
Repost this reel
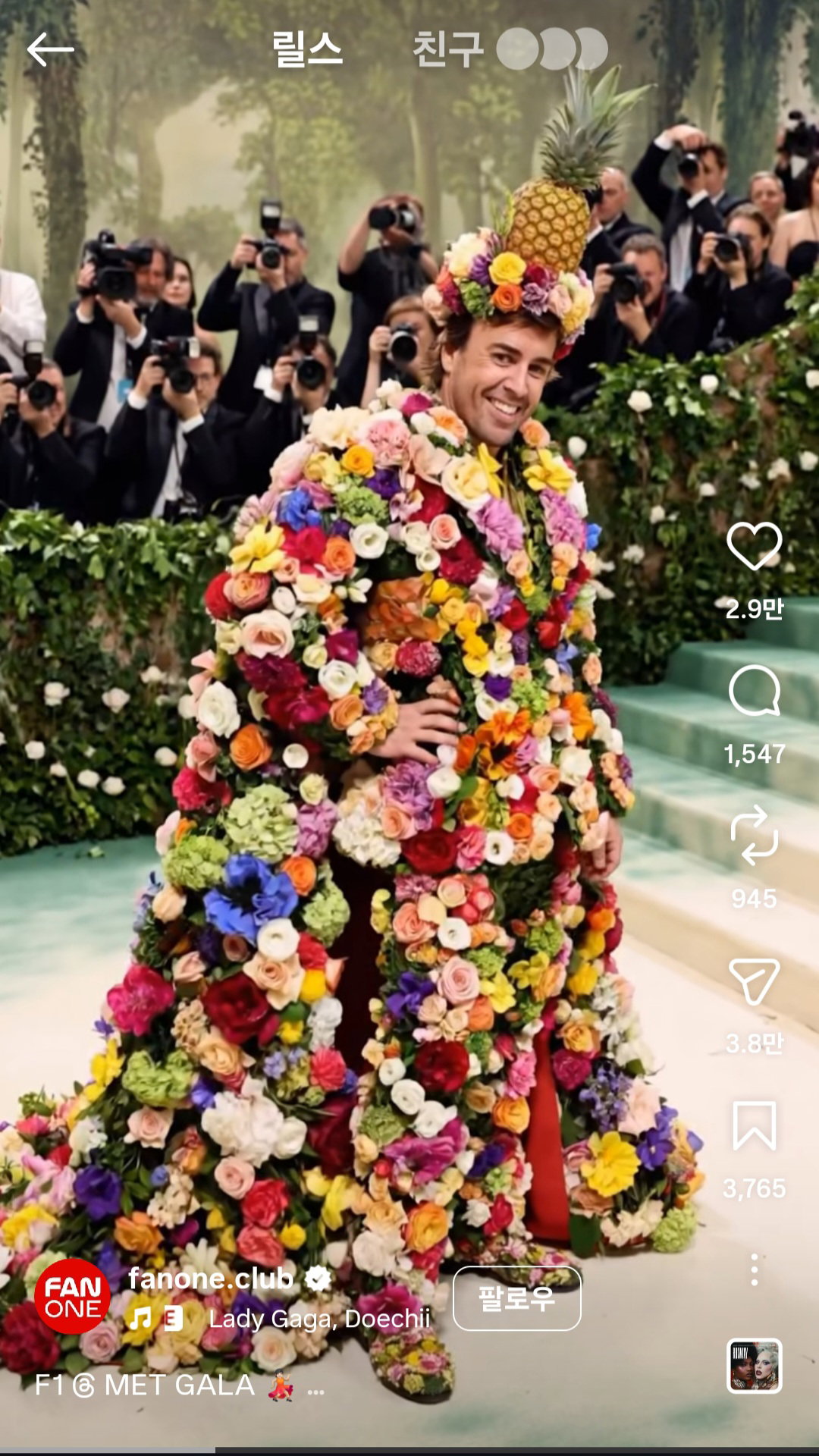pyautogui.click(x=754, y=836)
